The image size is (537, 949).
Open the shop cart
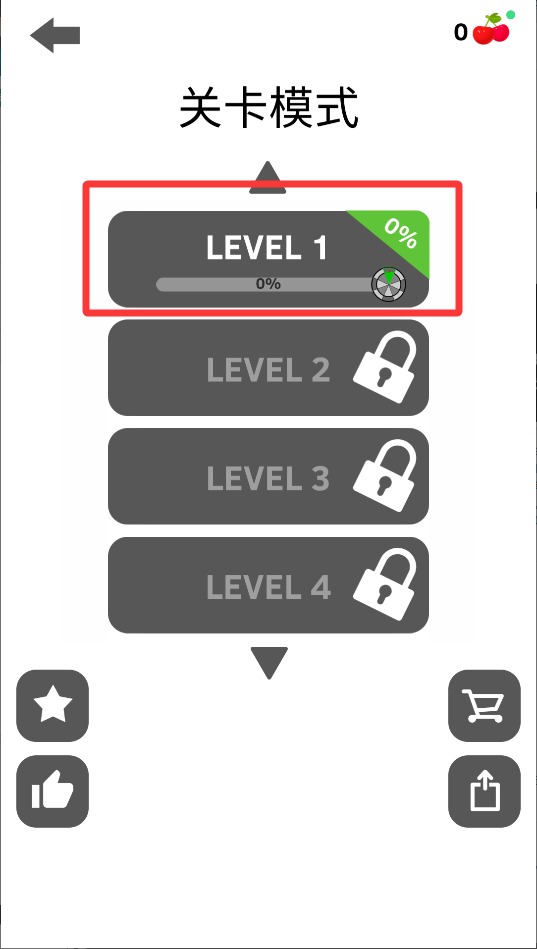(484, 706)
